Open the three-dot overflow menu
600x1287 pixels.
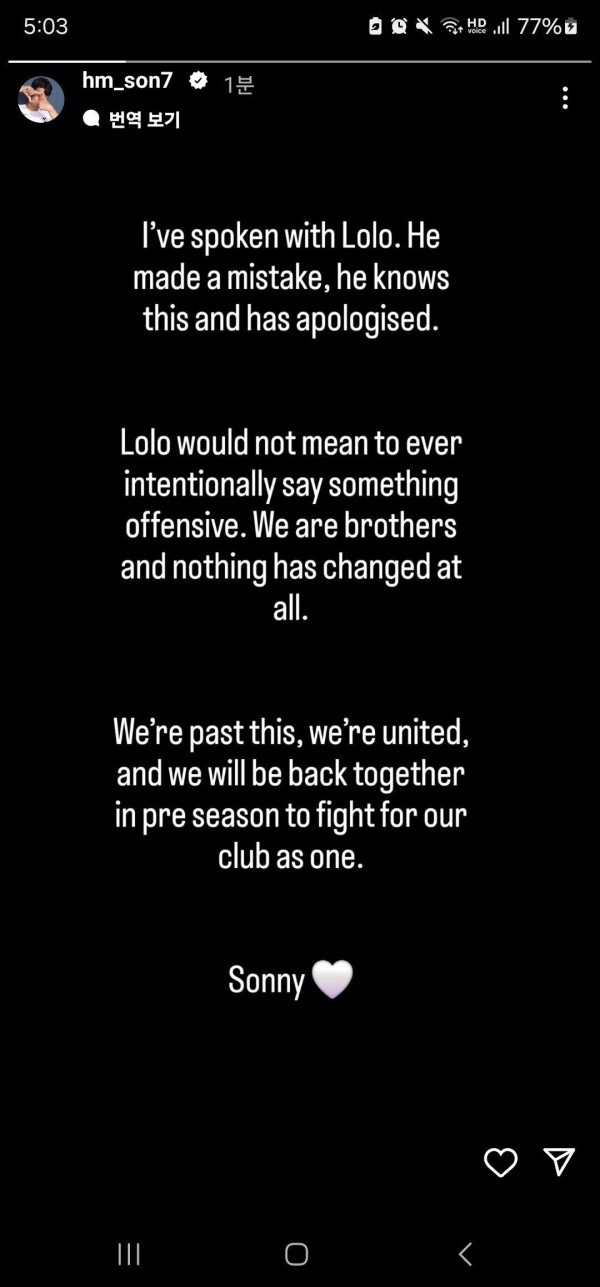pyautogui.click(x=565, y=98)
